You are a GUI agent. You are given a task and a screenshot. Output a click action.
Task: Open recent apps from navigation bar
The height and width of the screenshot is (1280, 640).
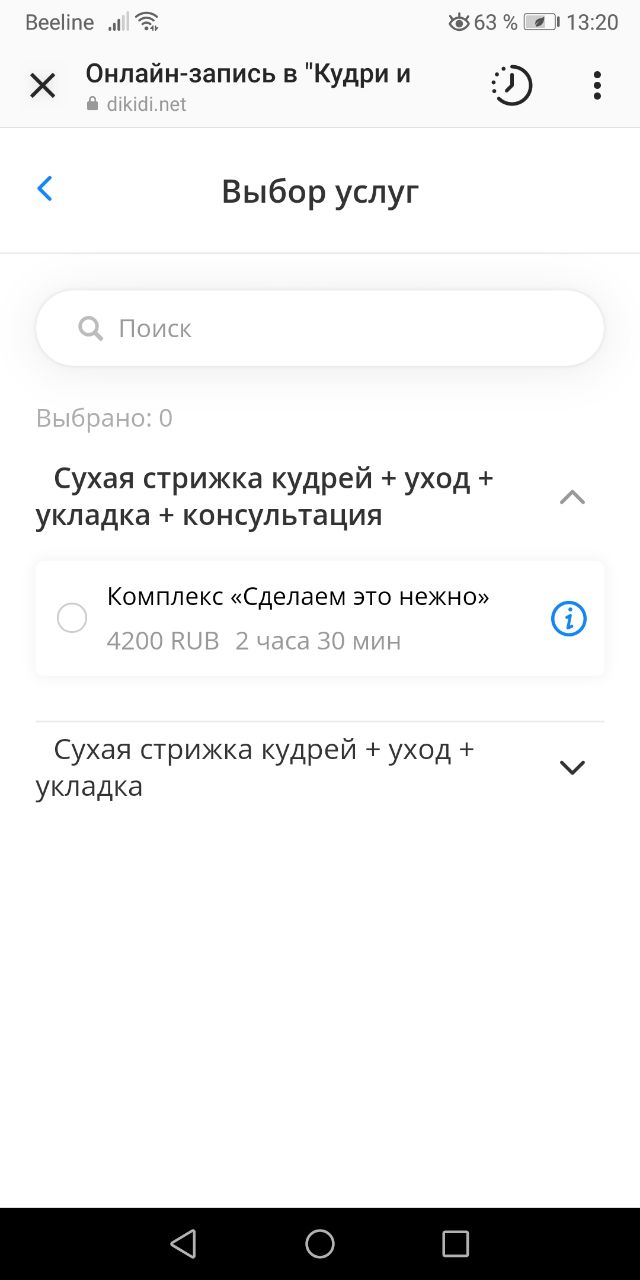(x=455, y=1243)
